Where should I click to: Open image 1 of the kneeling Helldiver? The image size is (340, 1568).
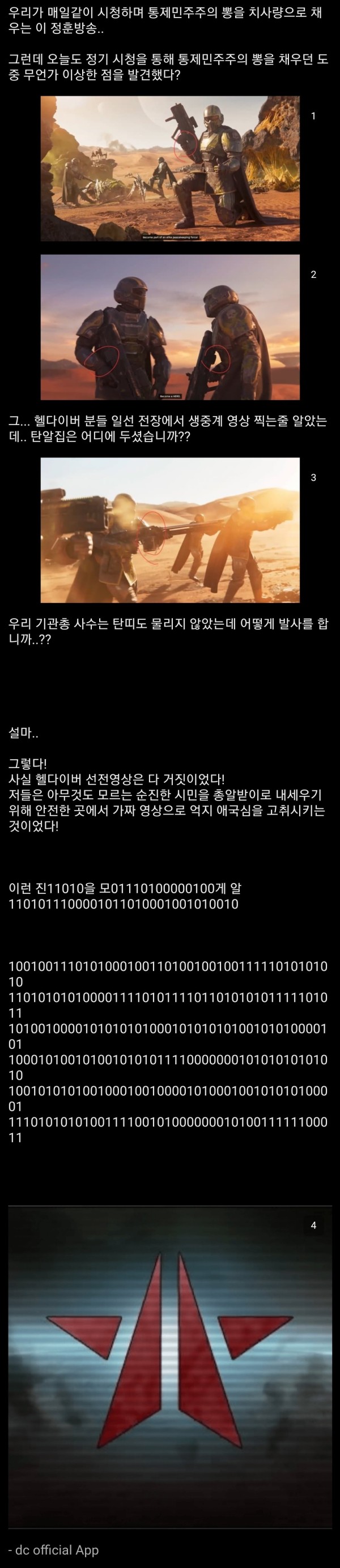tap(170, 169)
